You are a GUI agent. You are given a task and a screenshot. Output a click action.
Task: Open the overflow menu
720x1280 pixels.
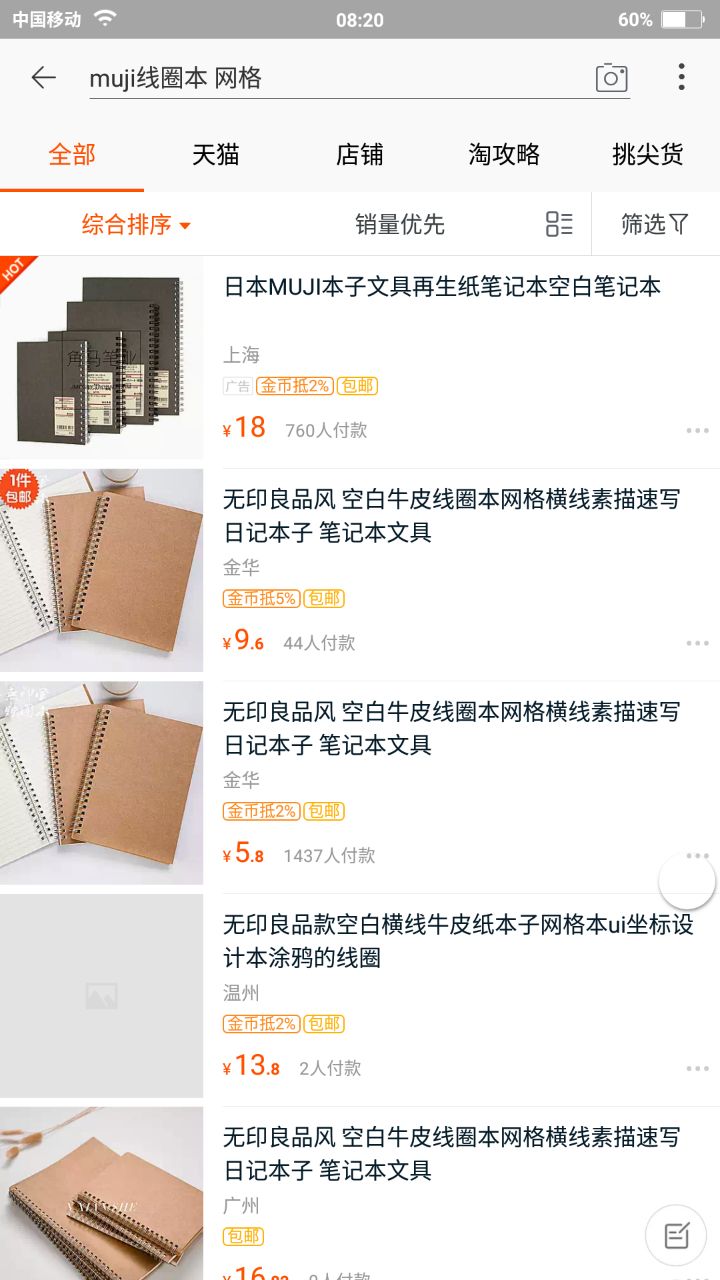pos(681,77)
